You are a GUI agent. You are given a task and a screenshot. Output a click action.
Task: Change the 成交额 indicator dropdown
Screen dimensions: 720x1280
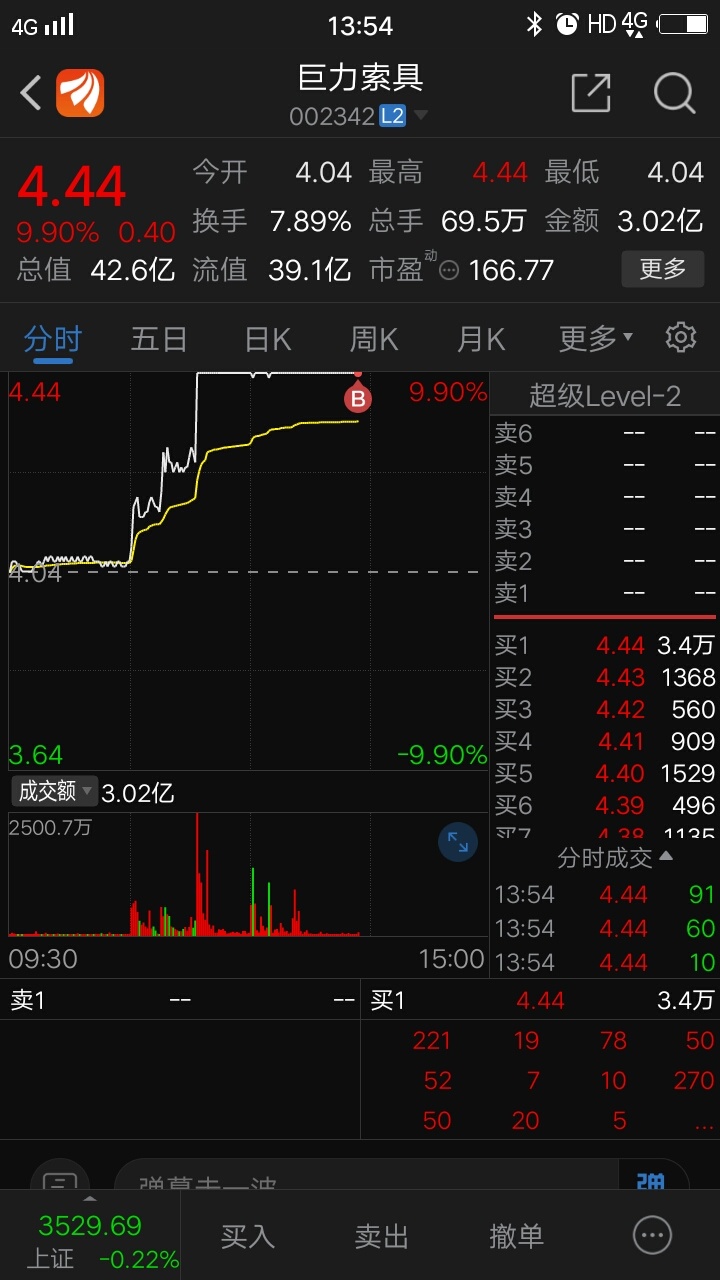pyautogui.click(x=54, y=791)
